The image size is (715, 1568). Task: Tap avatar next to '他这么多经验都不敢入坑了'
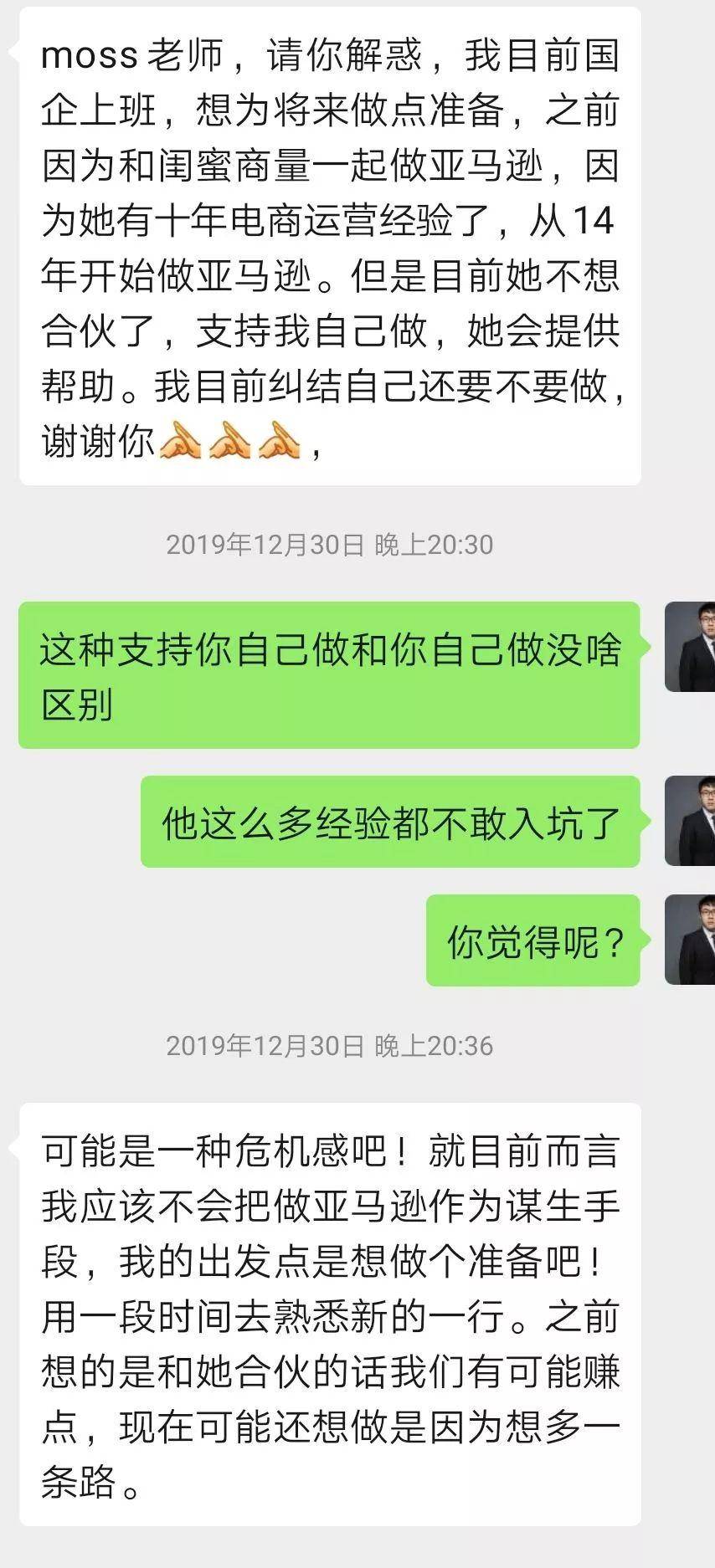(x=691, y=821)
